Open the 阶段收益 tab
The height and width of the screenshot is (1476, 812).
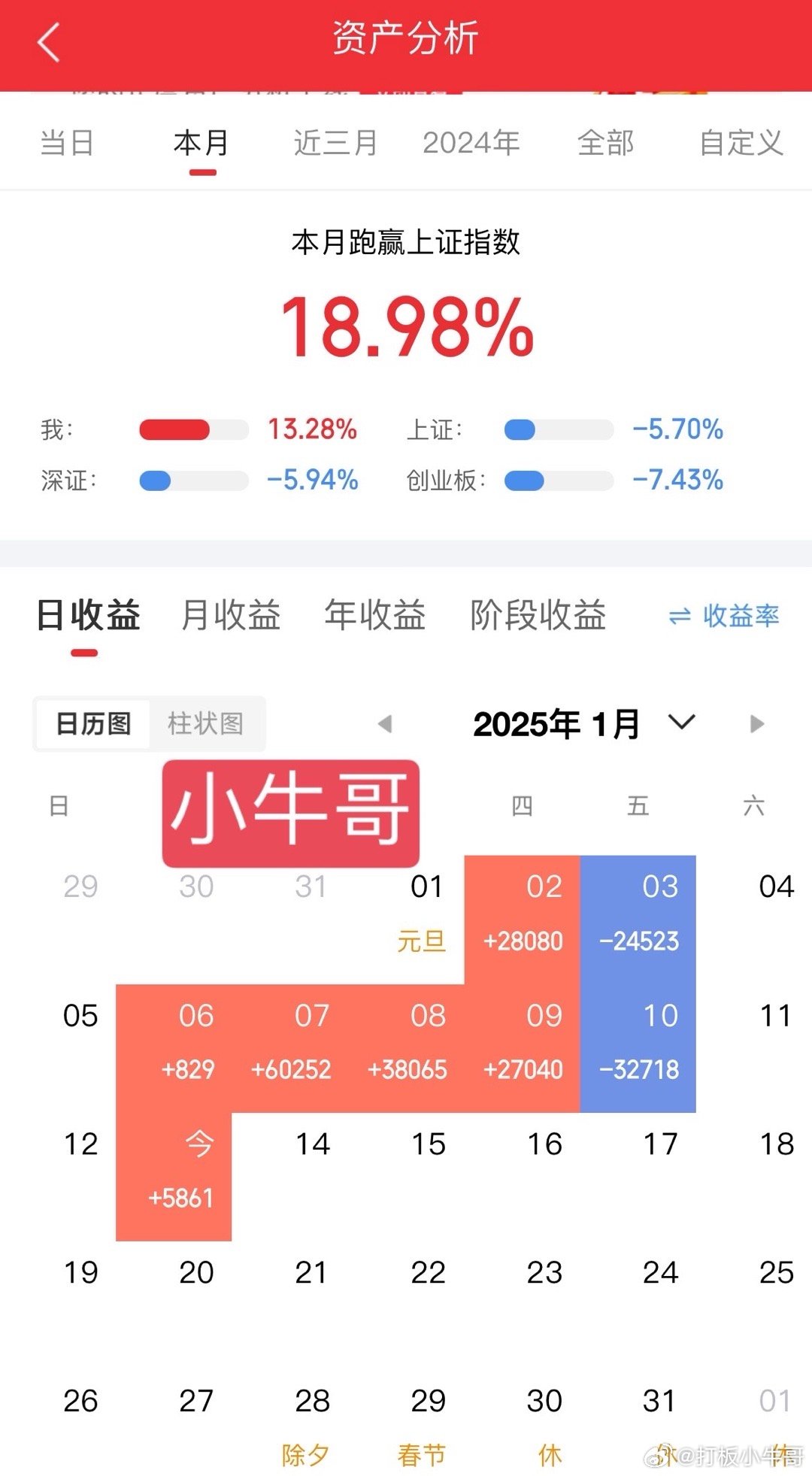tap(538, 616)
